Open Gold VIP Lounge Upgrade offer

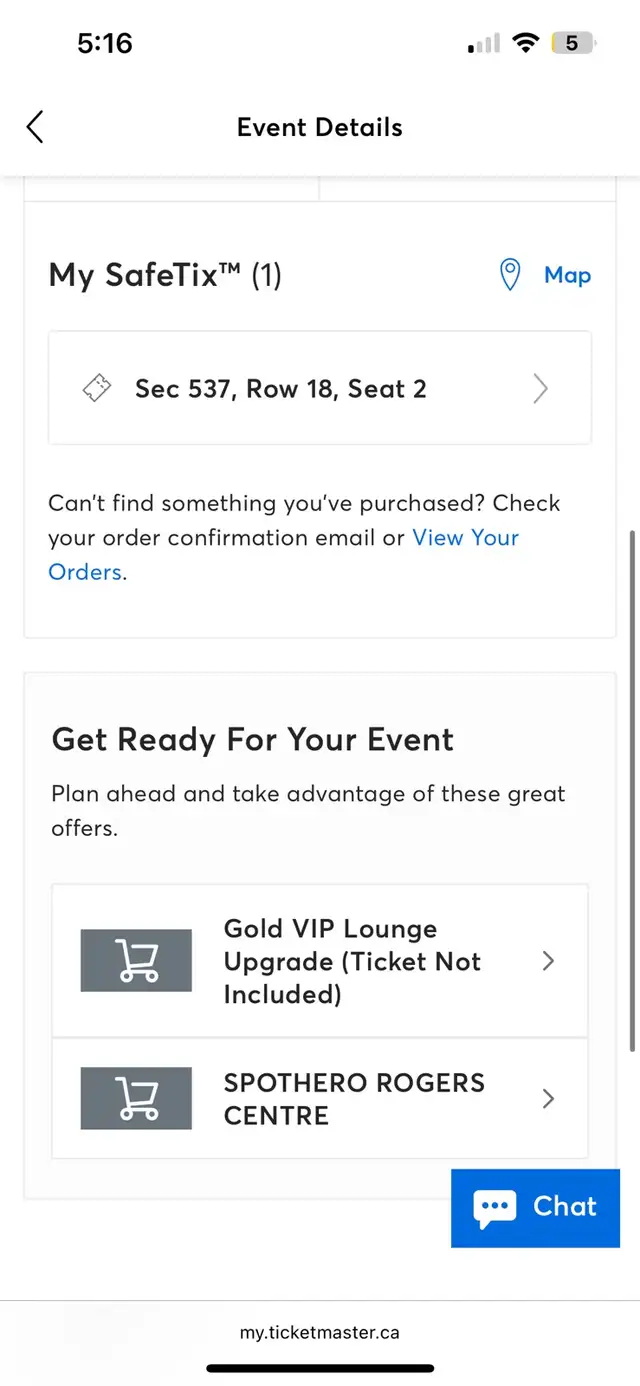320,961
